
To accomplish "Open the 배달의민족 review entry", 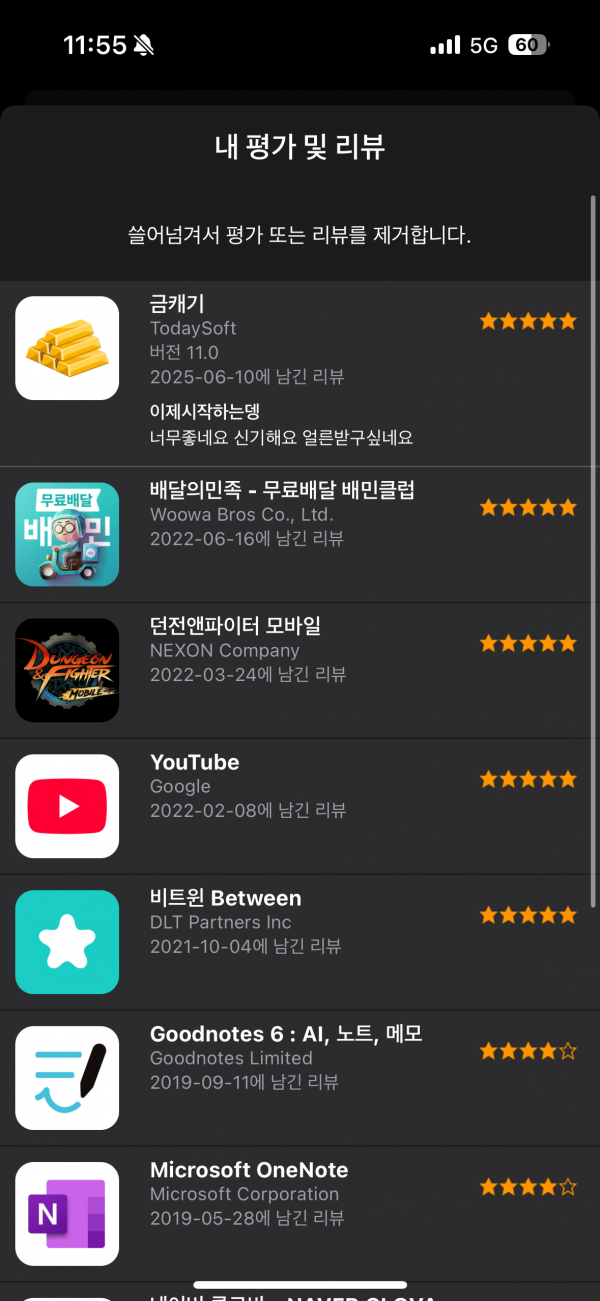I will (300, 534).
